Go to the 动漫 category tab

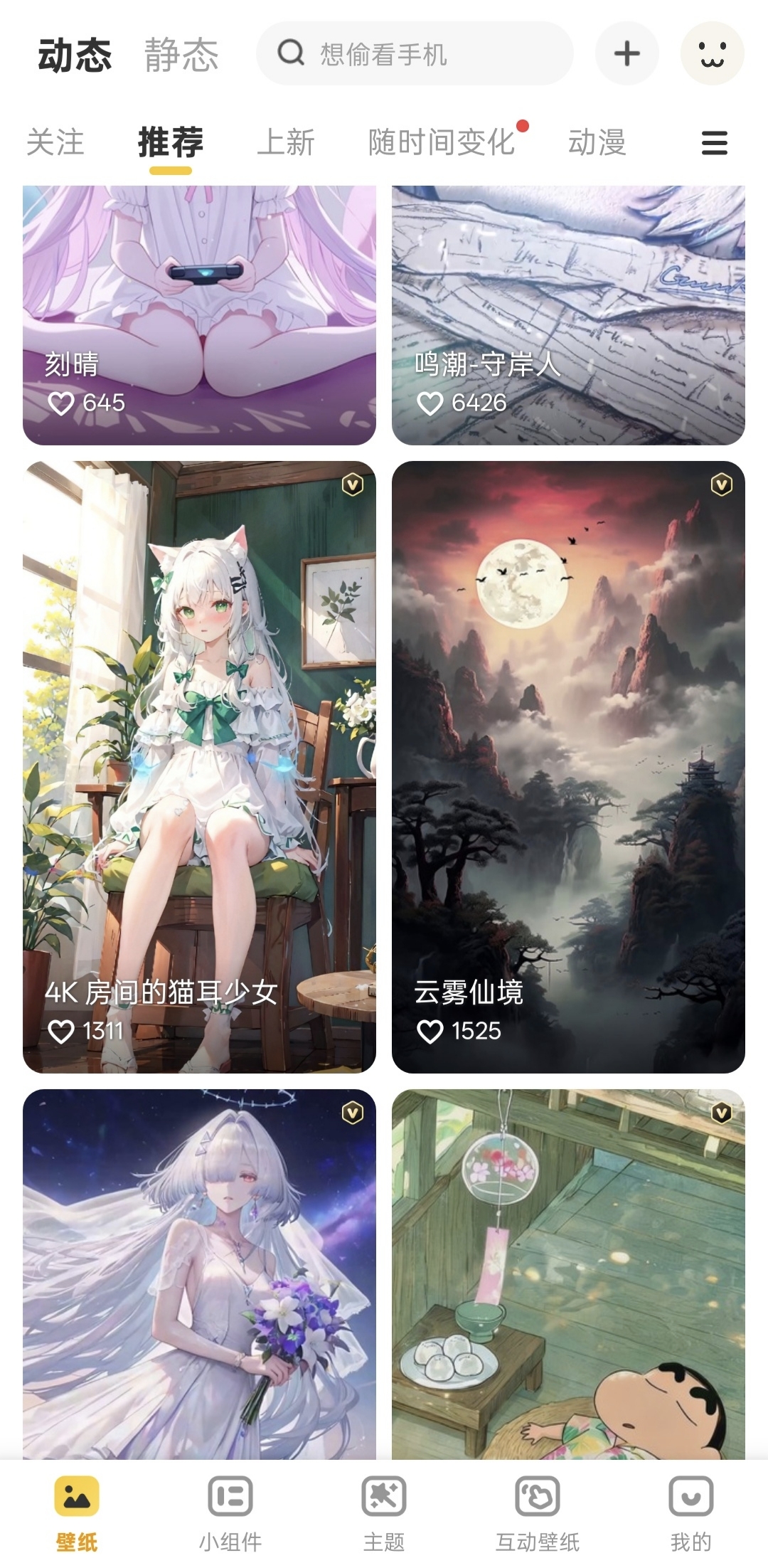point(597,142)
